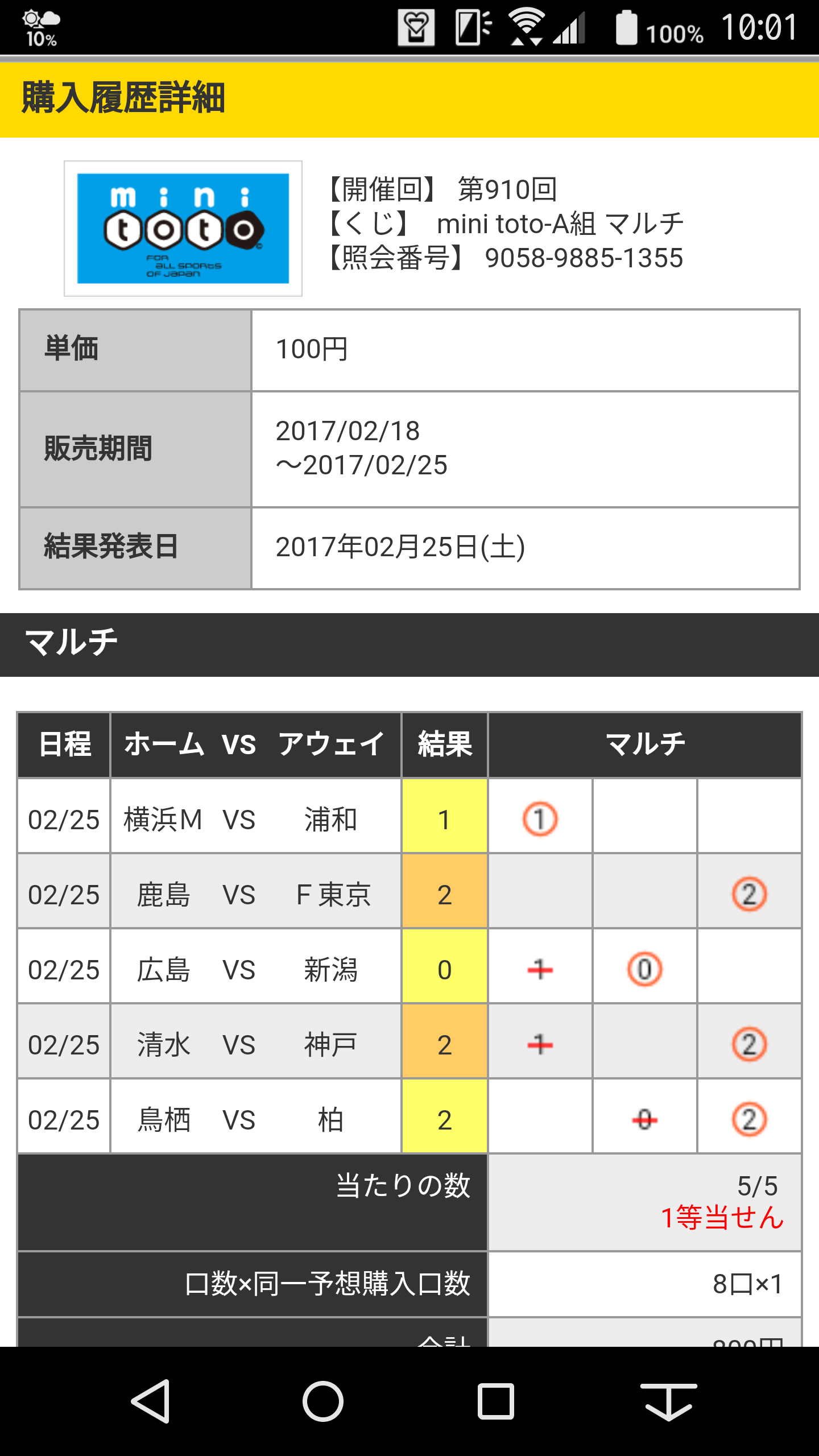
Task: Tap the Android back button
Action: point(151,1401)
